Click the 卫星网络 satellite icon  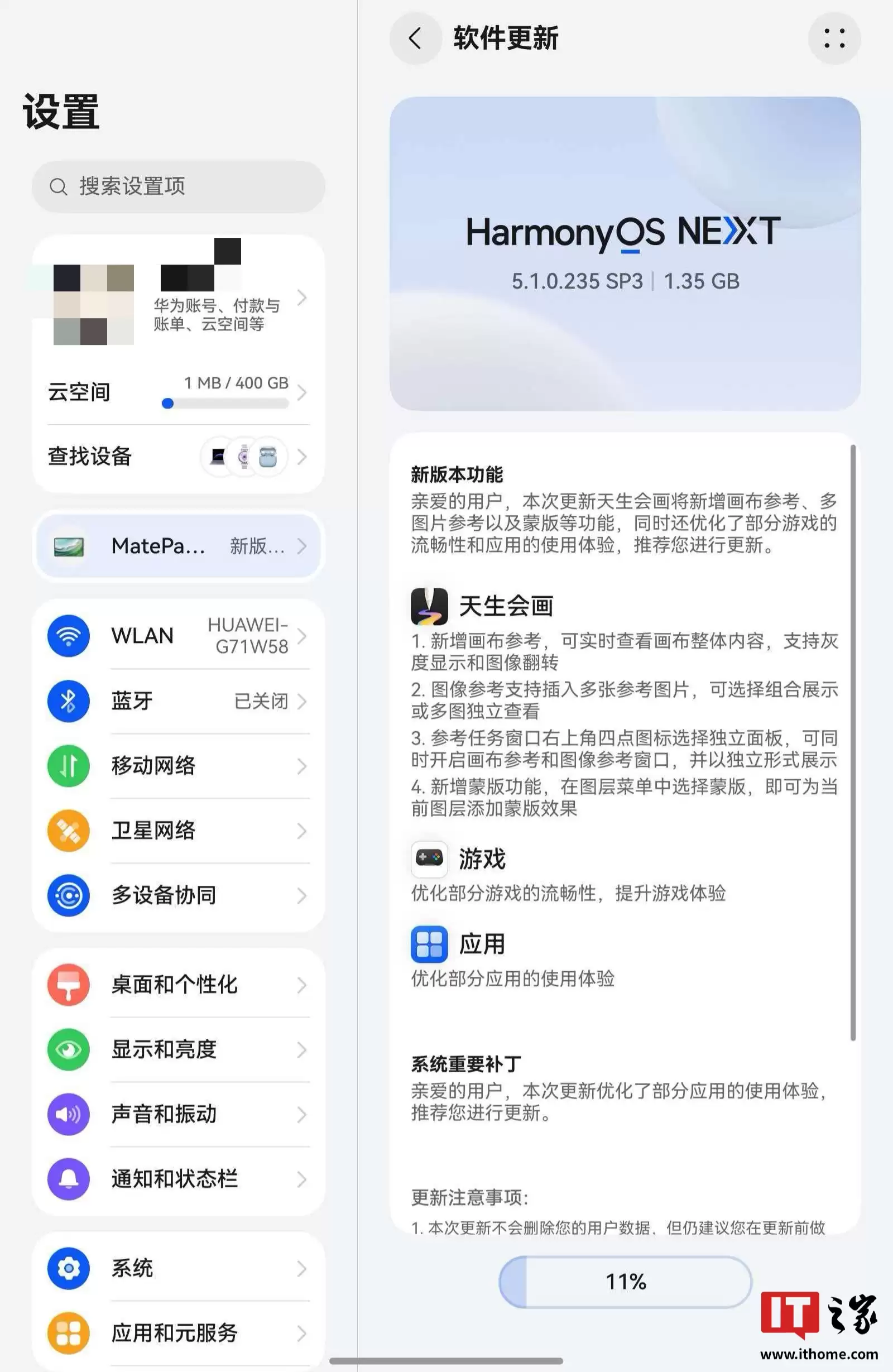[68, 831]
